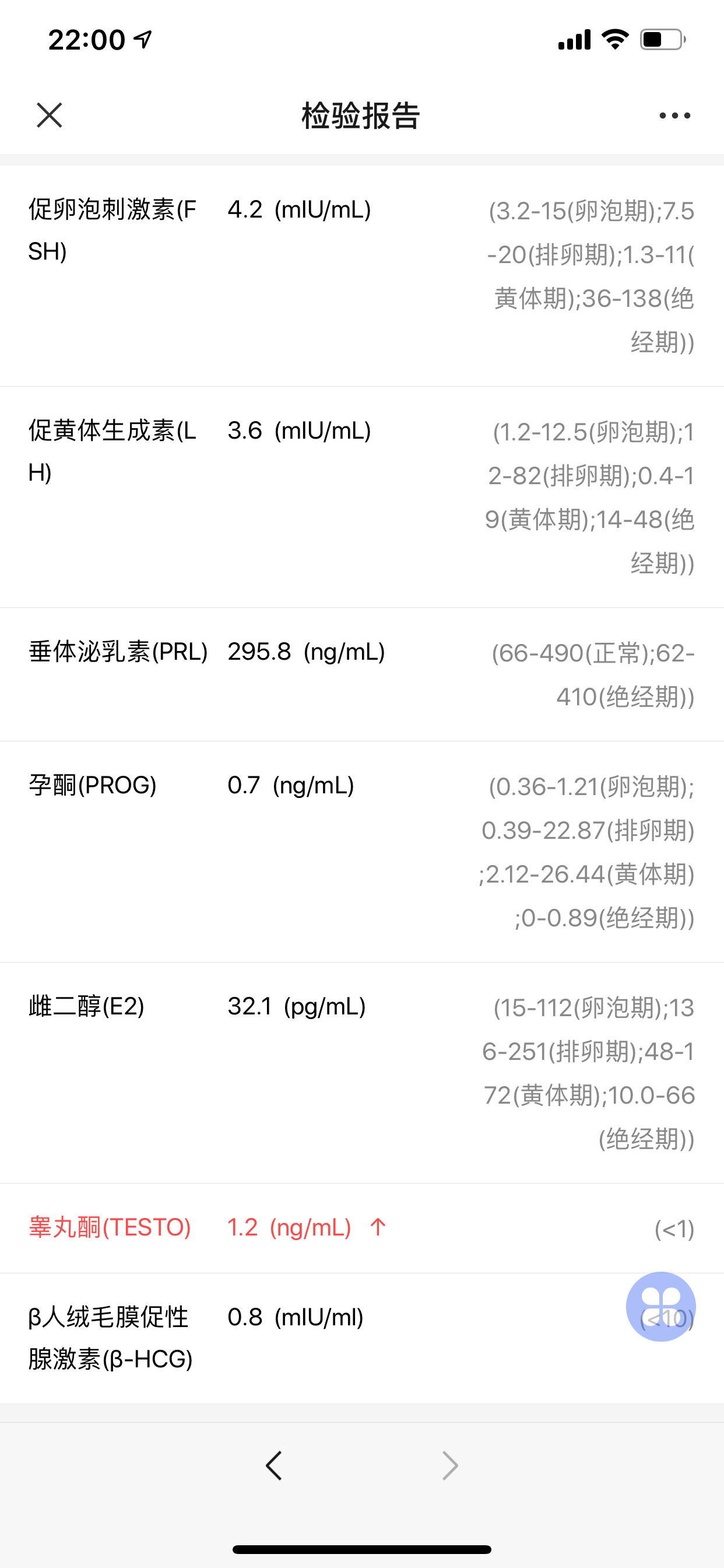Go back to the previous web page
This screenshot has width=724, height=1568.
(274, 1466)
